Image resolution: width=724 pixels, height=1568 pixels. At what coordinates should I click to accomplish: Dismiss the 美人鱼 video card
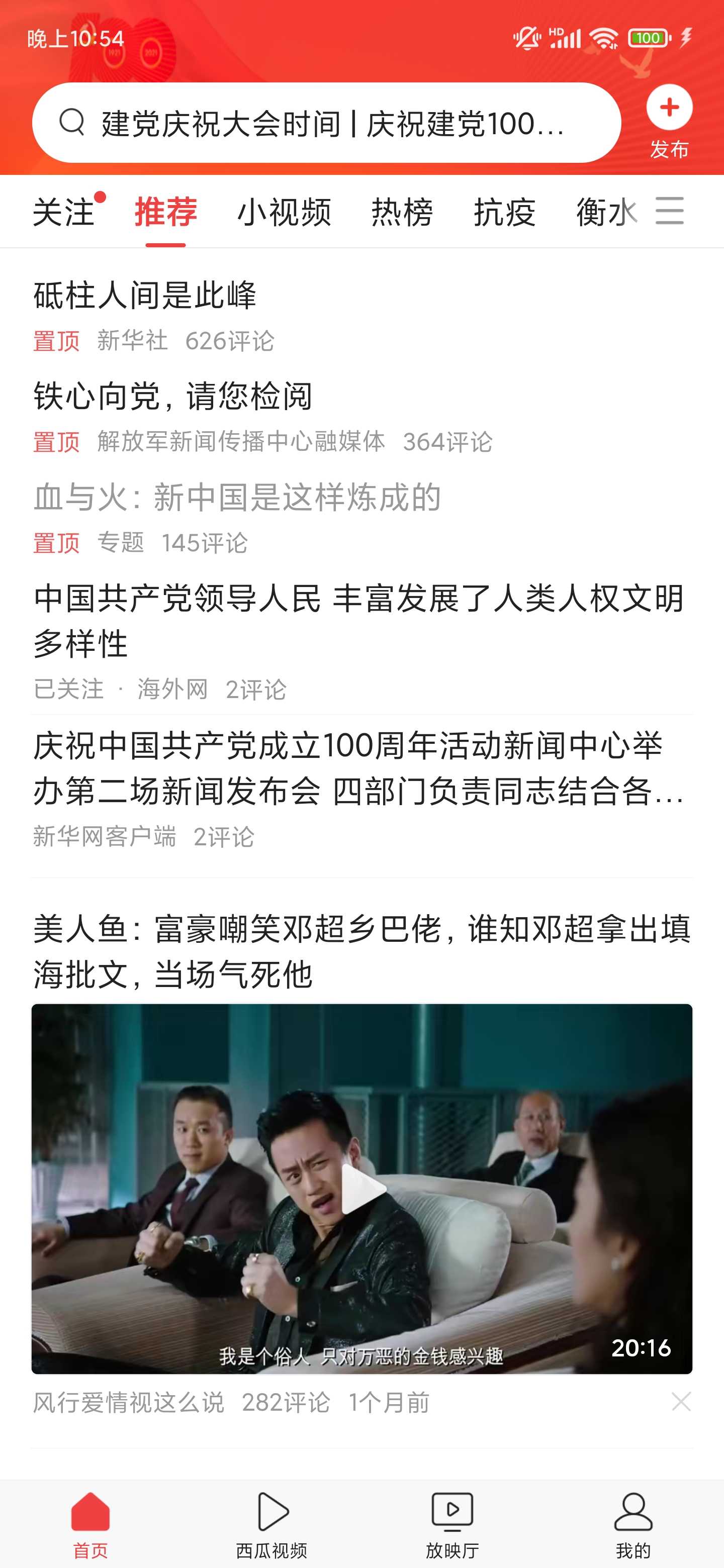click(681, 1402)
